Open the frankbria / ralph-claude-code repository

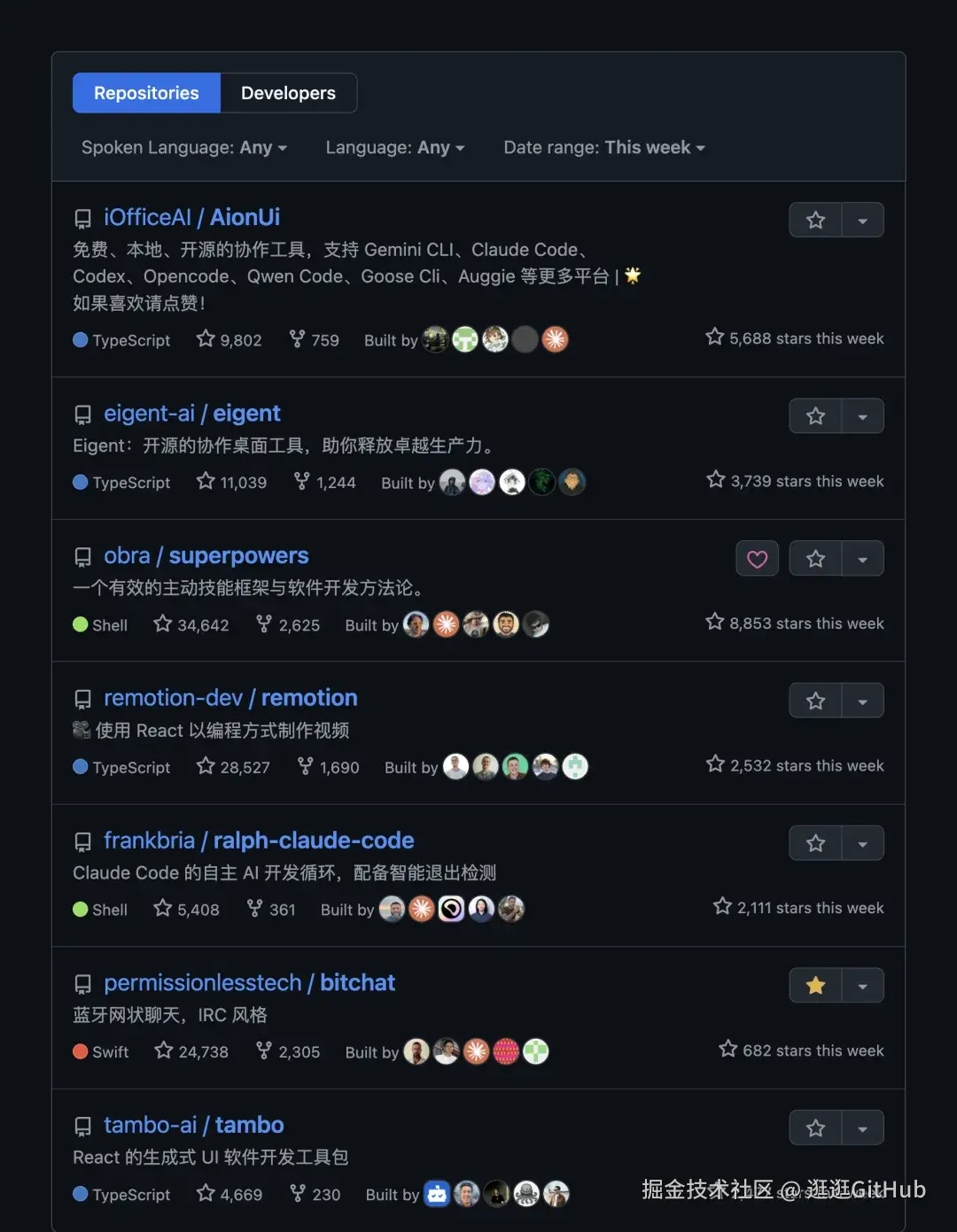coord(258,840)
